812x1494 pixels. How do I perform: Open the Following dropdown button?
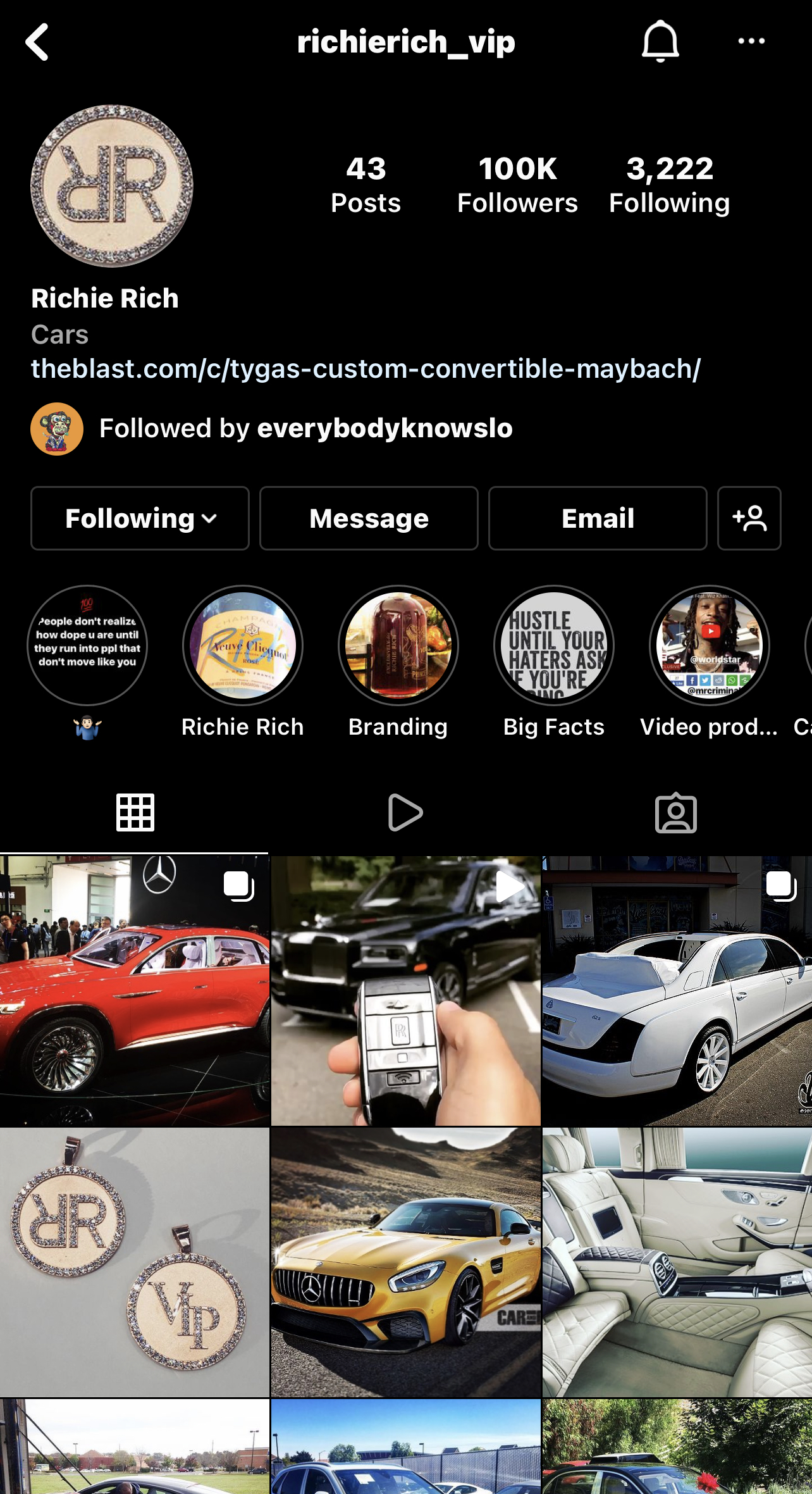tap(140, 518)
